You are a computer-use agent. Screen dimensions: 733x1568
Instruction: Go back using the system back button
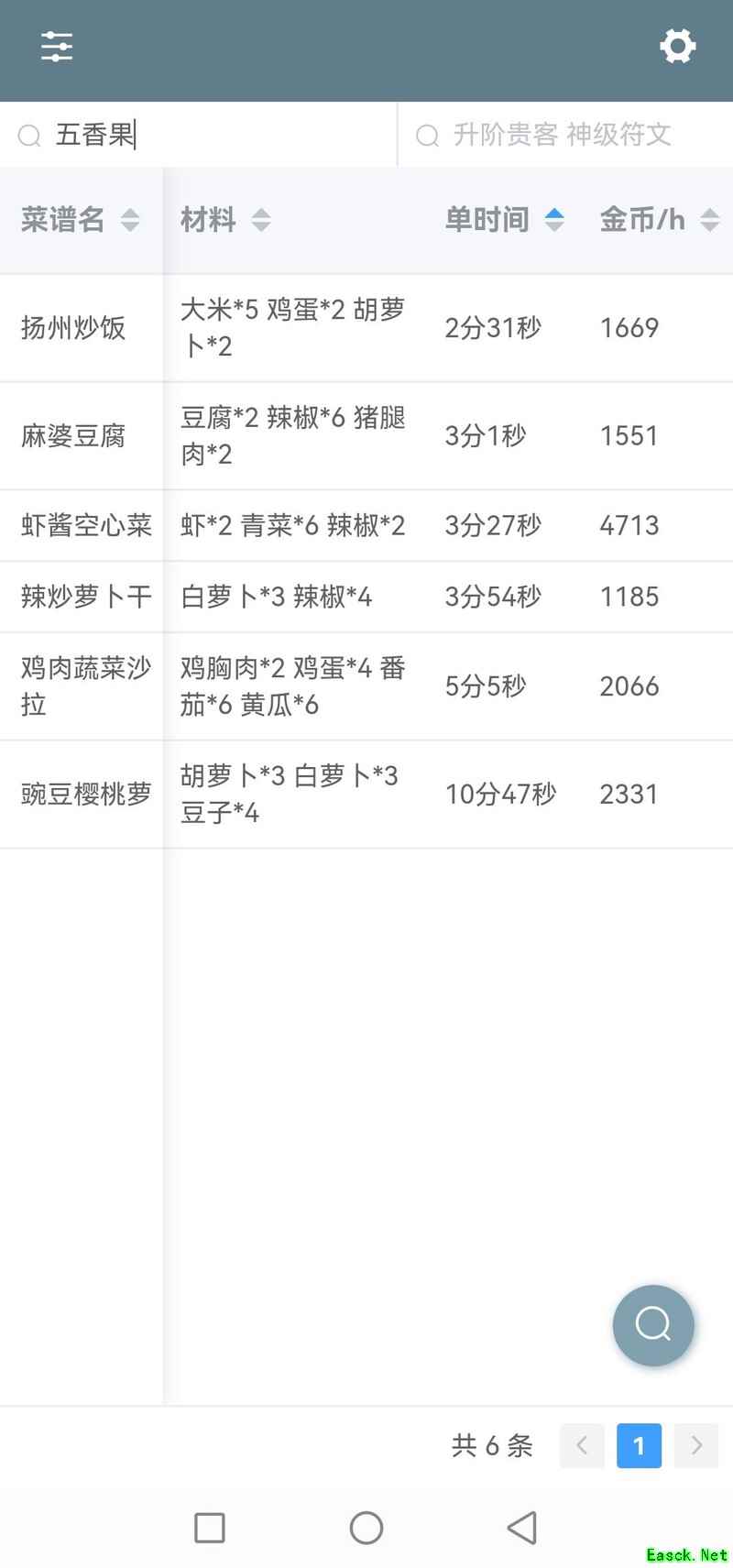point(522,1528)
